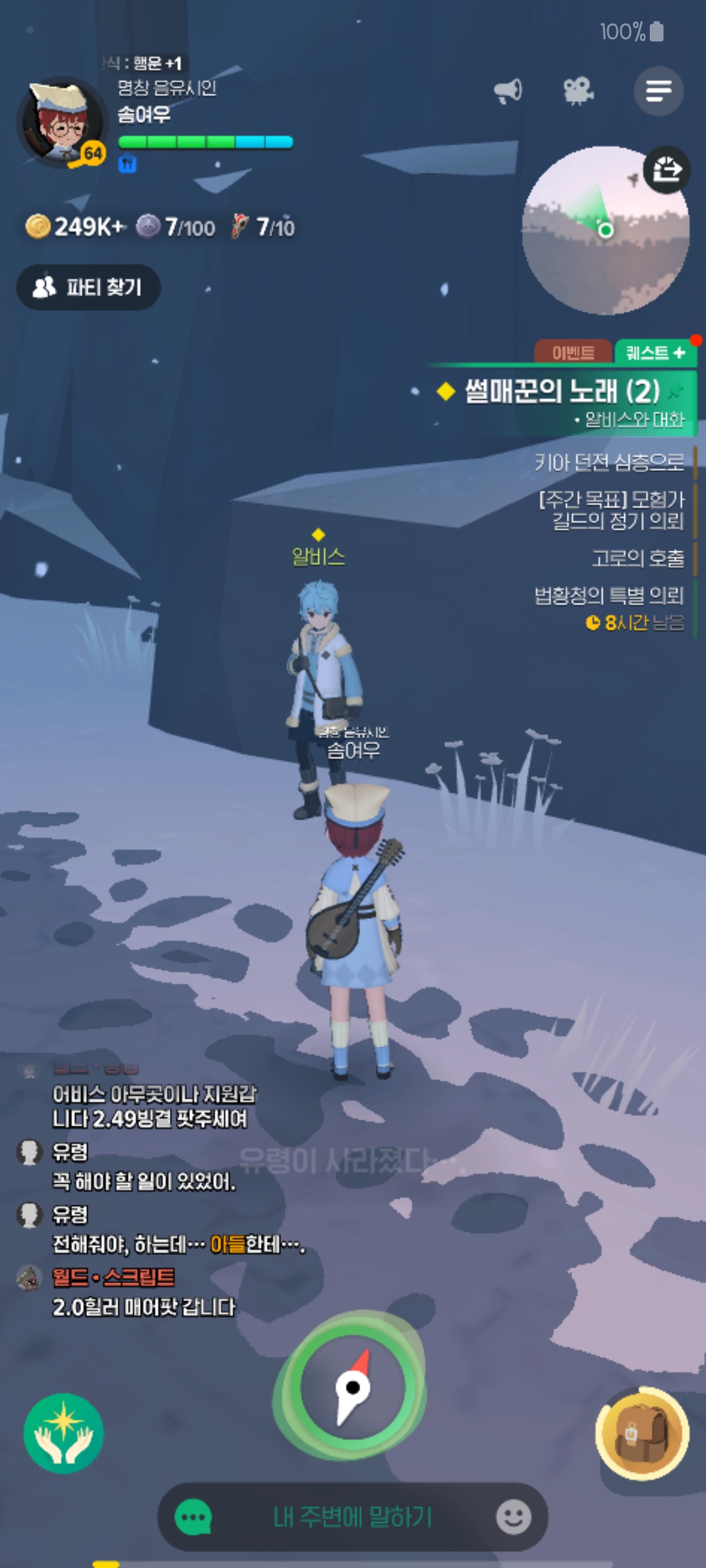This screenshot has height=1568, width=706.
Task: Select the 고로의 호출 quest
Action: click(x=637, y=559)
